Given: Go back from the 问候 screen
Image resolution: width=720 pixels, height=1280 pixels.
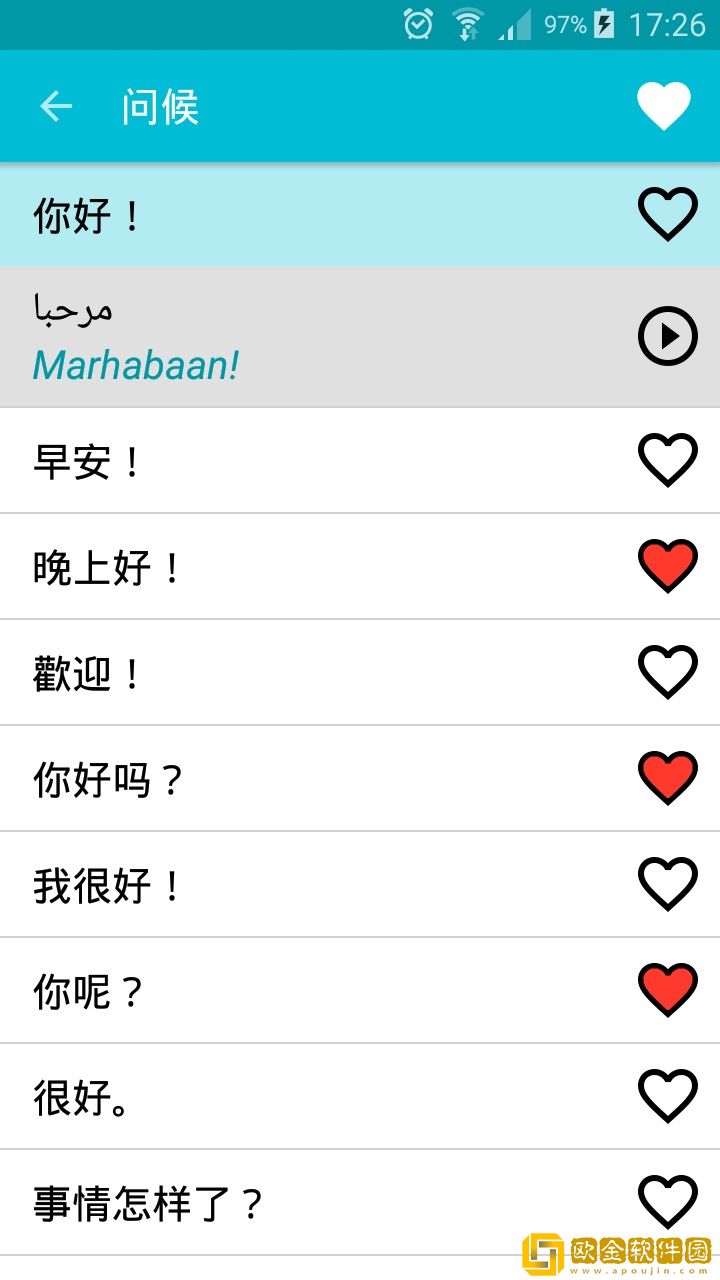Looking at the screenshot, I should pos(56,106).
